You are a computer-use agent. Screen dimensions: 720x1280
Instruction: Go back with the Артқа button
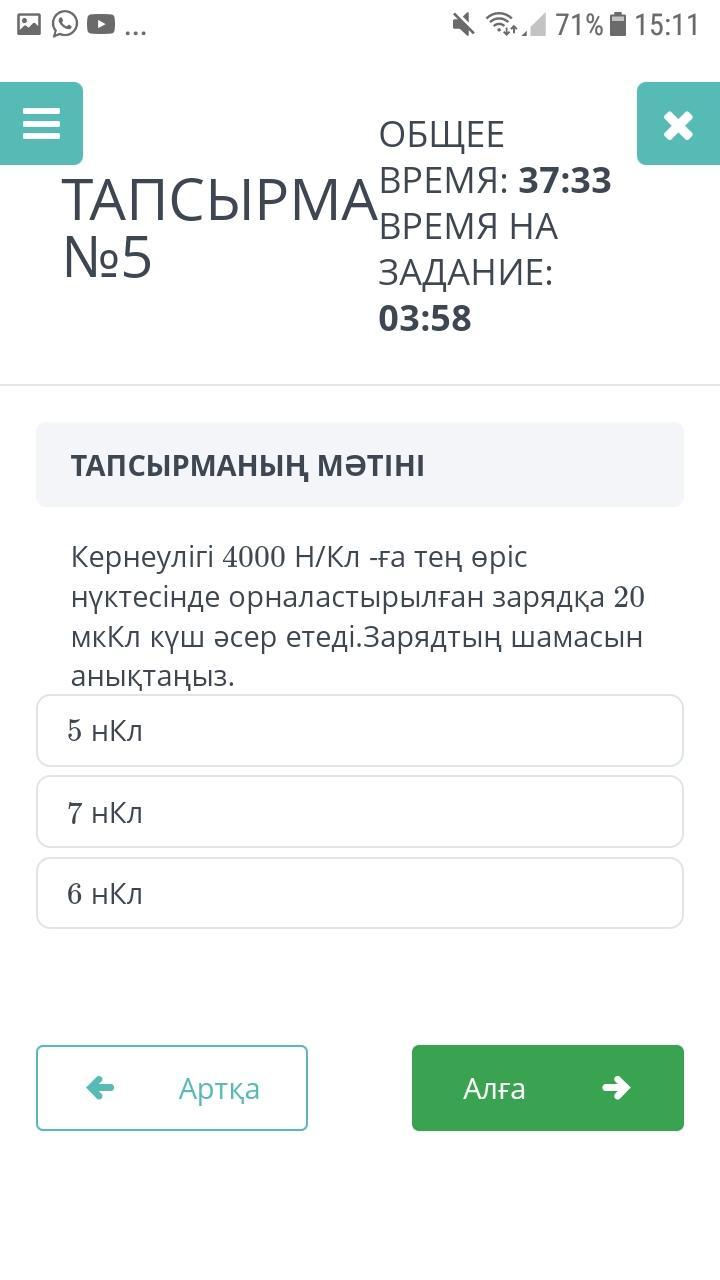tap(172, 1088)
